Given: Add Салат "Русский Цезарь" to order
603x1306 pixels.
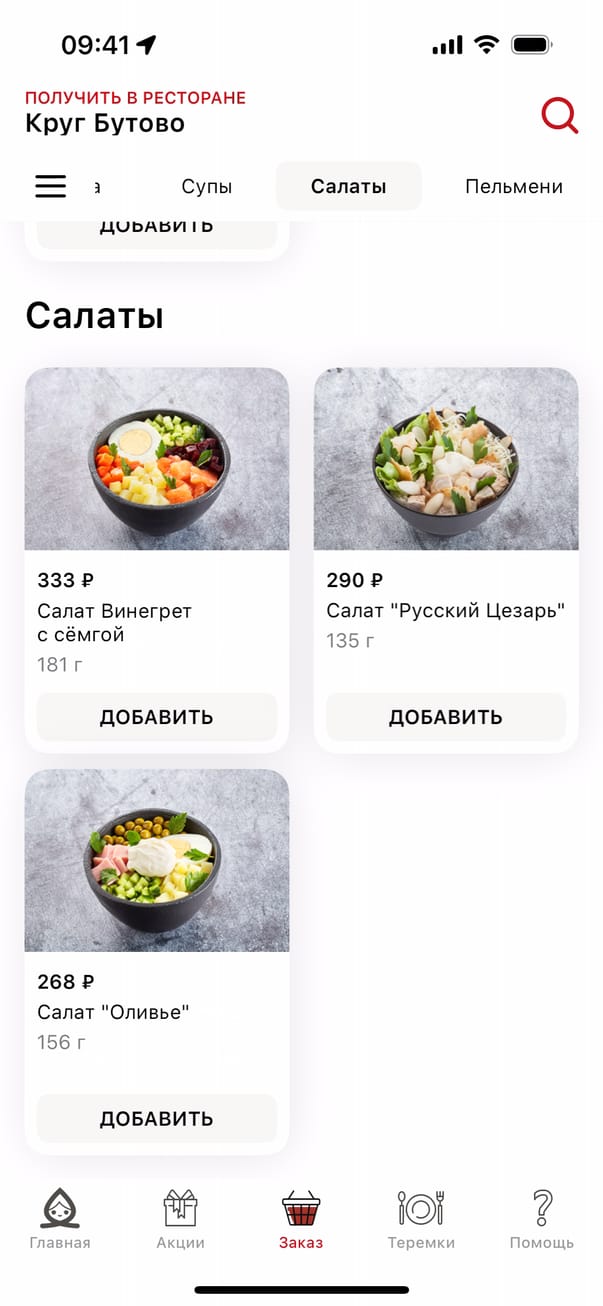Looking at the screenshot, I should (446, 717).
